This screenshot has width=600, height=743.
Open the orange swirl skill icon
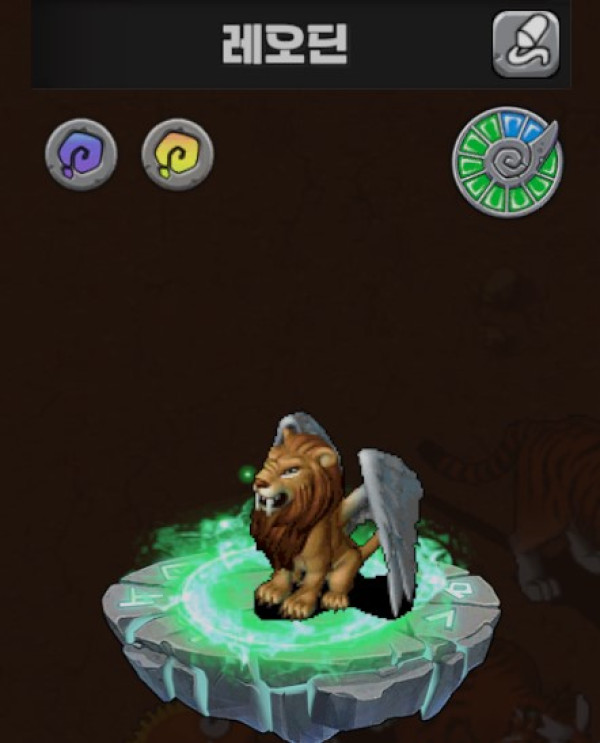click(x=177, y=155)
